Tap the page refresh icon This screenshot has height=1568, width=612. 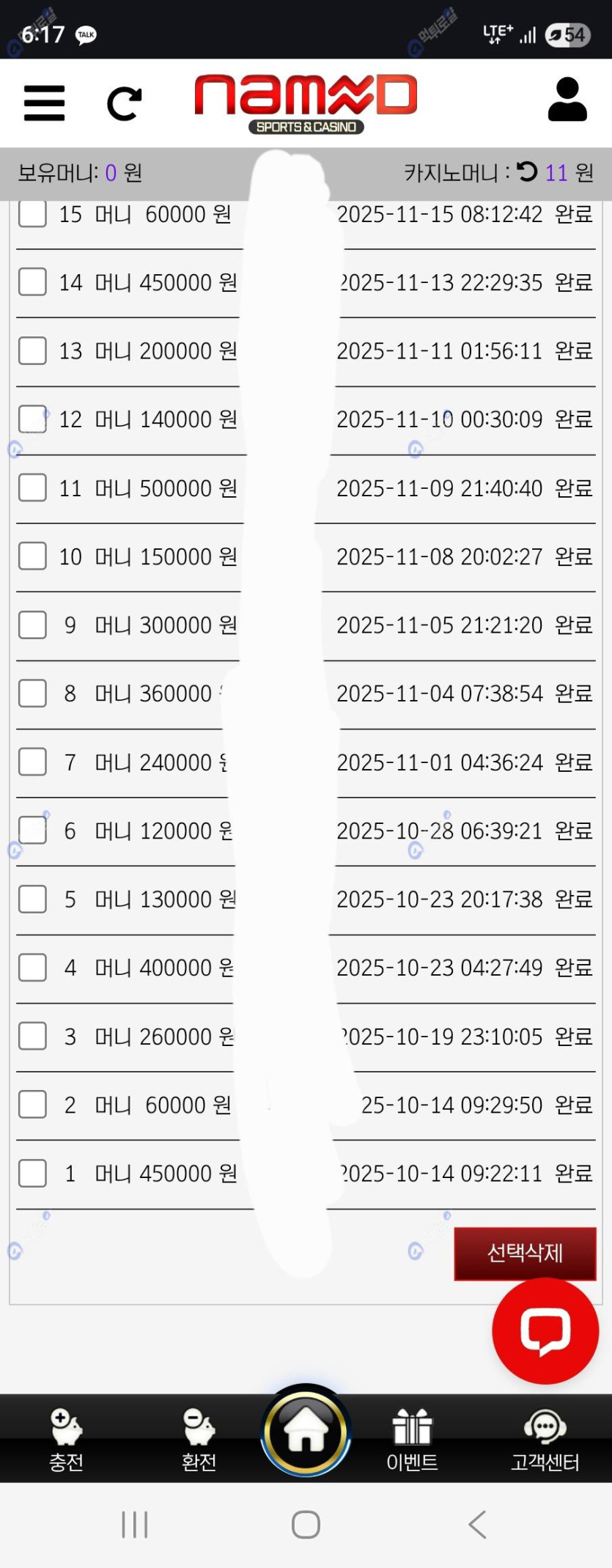click(x=124, y=103)
